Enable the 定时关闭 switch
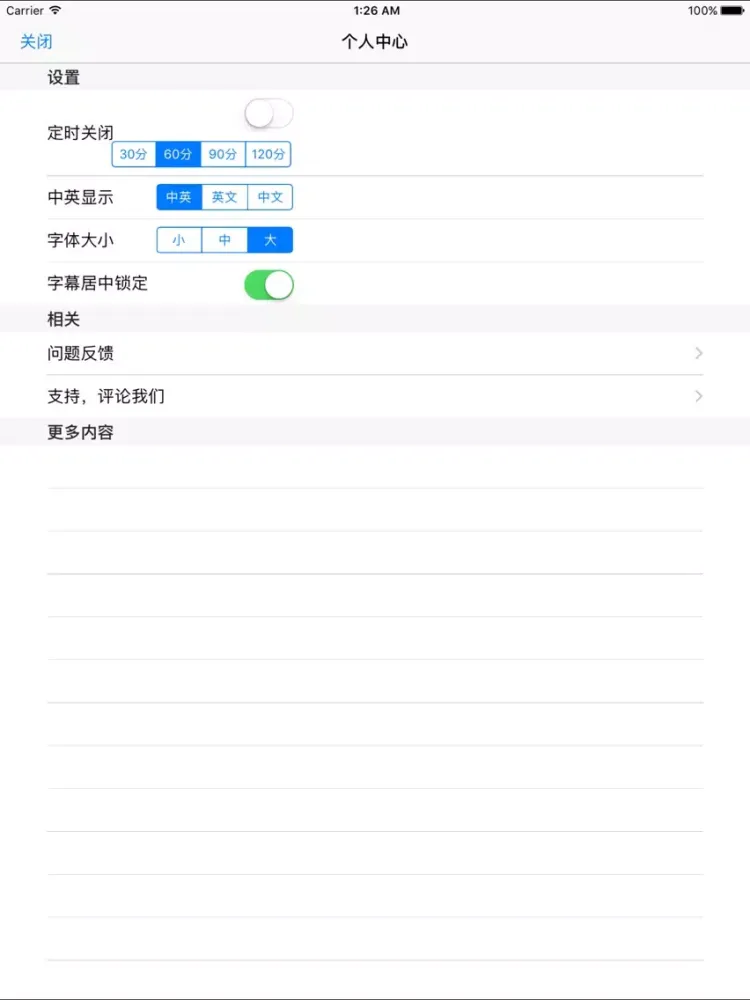Screen dimensions: 750x1000 click(269, 114)
